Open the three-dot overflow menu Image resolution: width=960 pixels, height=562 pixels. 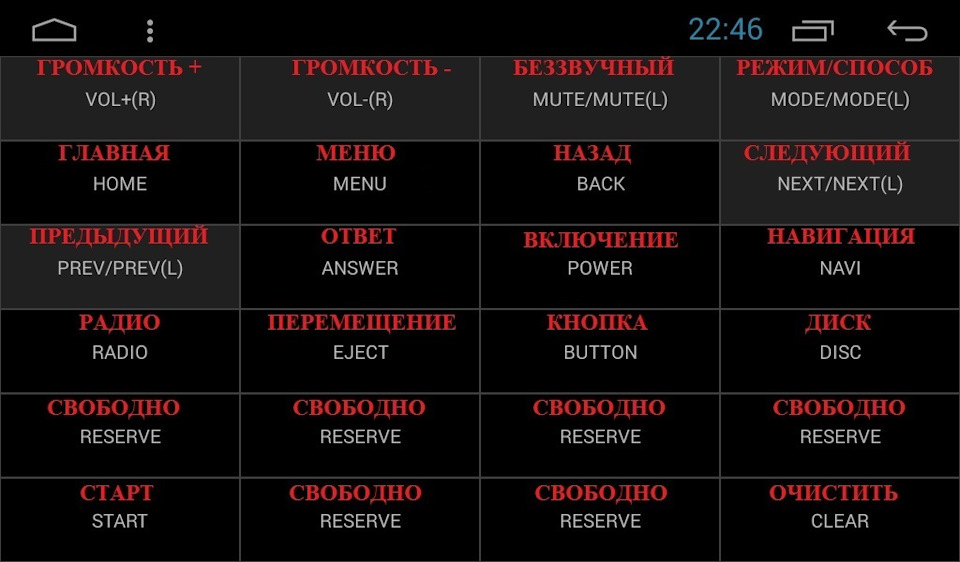[150, 30]
